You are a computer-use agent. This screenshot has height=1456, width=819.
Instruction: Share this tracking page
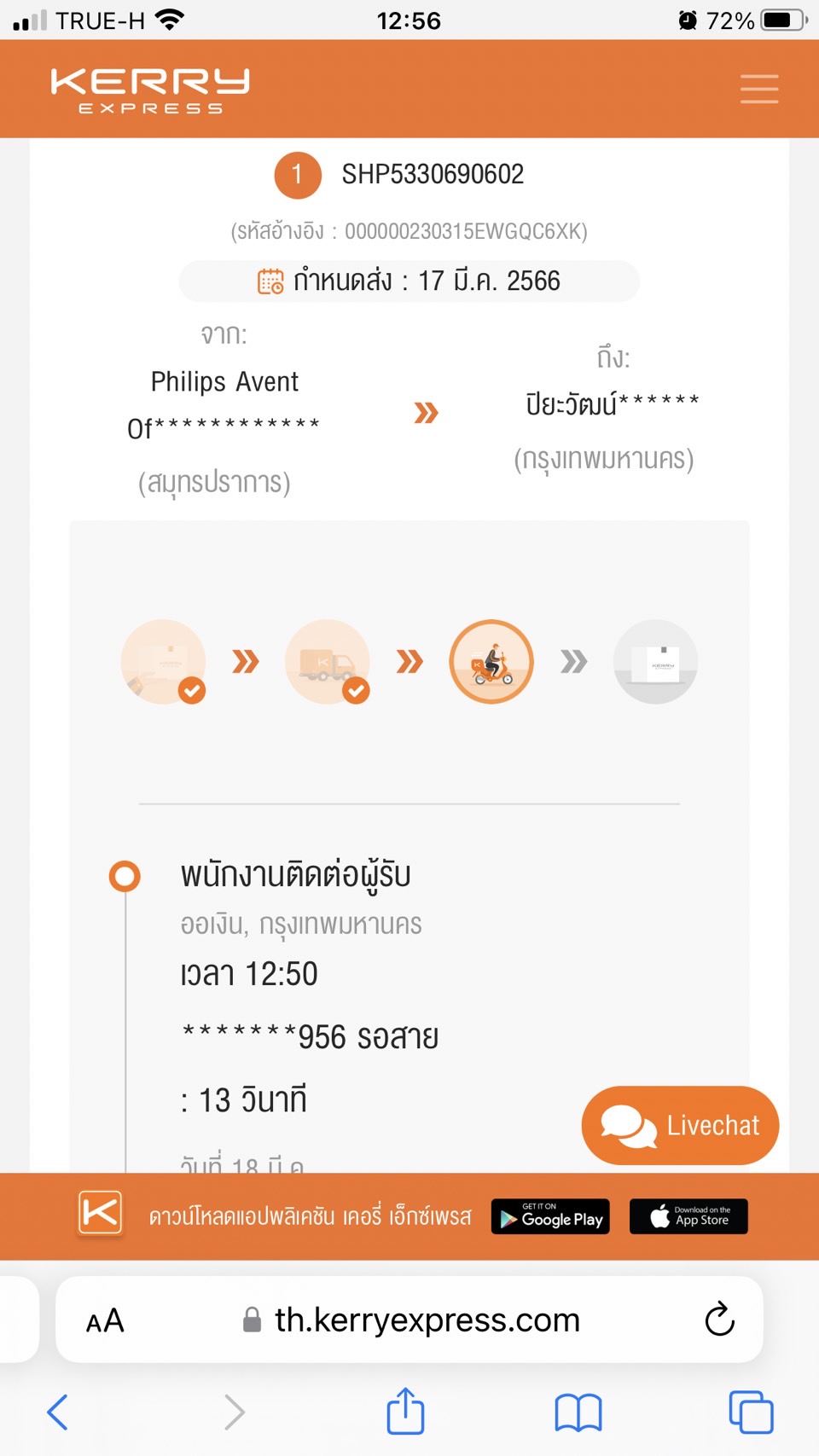405,1412
